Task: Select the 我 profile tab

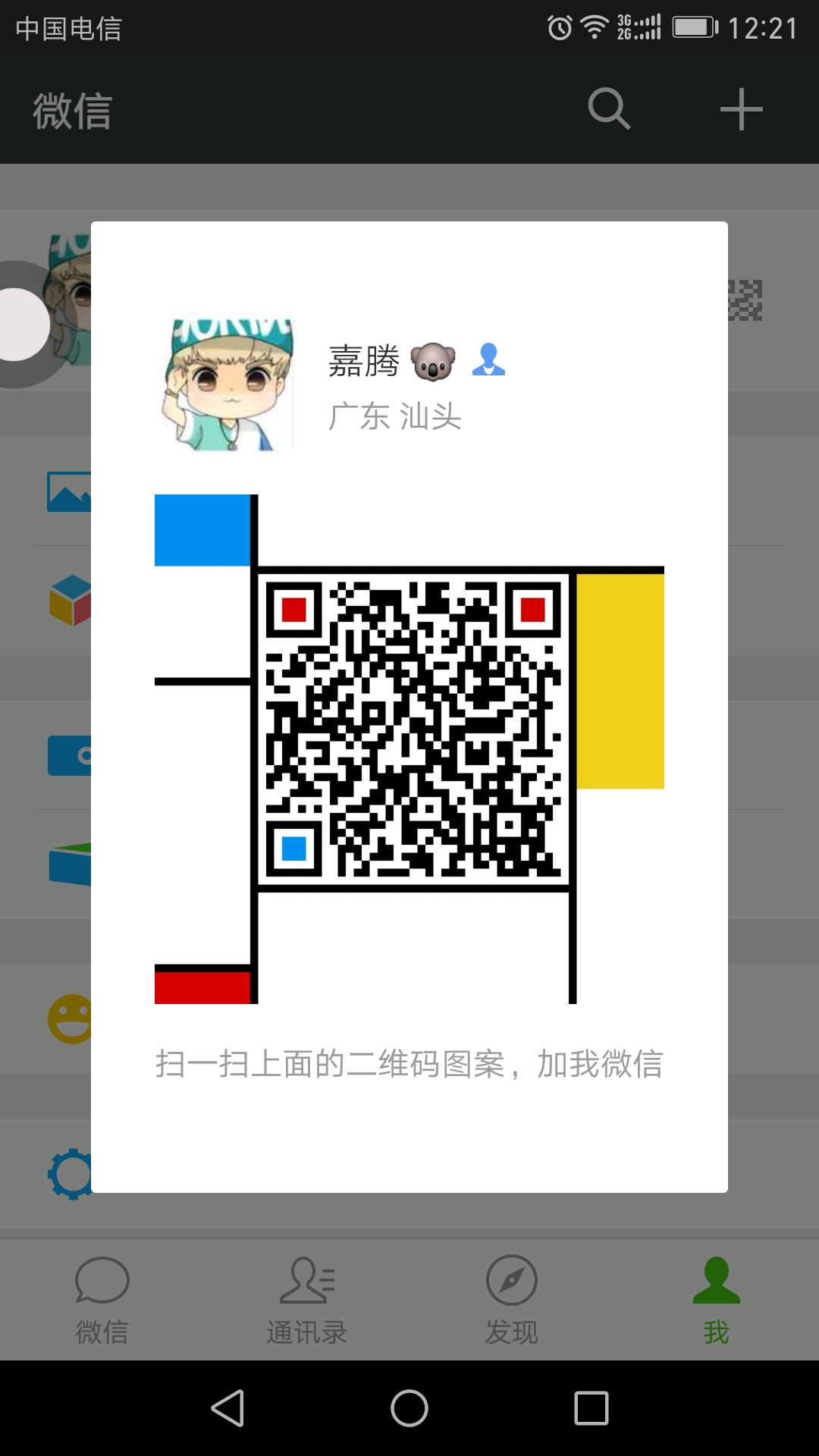Action: (x=716, y=1300)
